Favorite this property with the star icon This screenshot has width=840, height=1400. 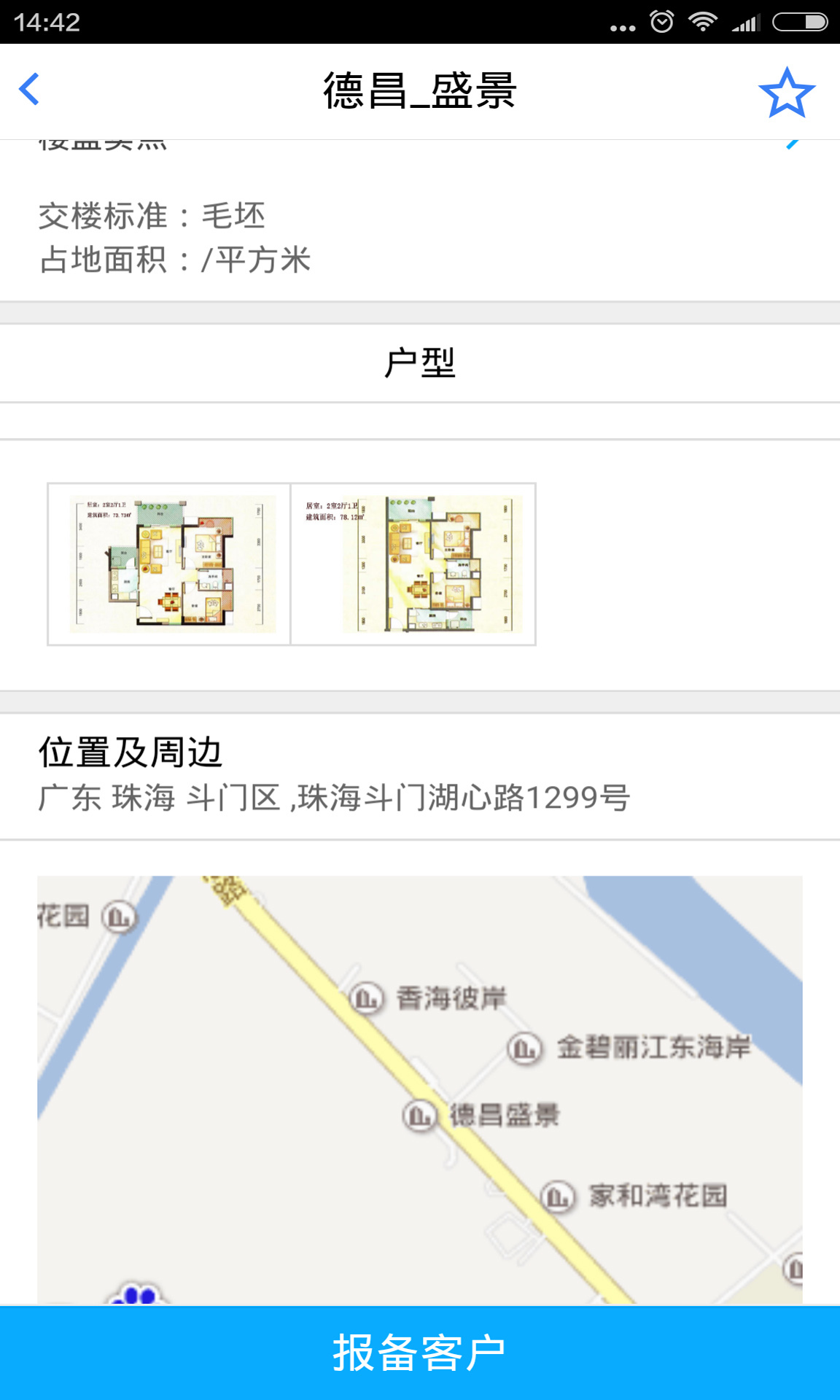point(786,93)
